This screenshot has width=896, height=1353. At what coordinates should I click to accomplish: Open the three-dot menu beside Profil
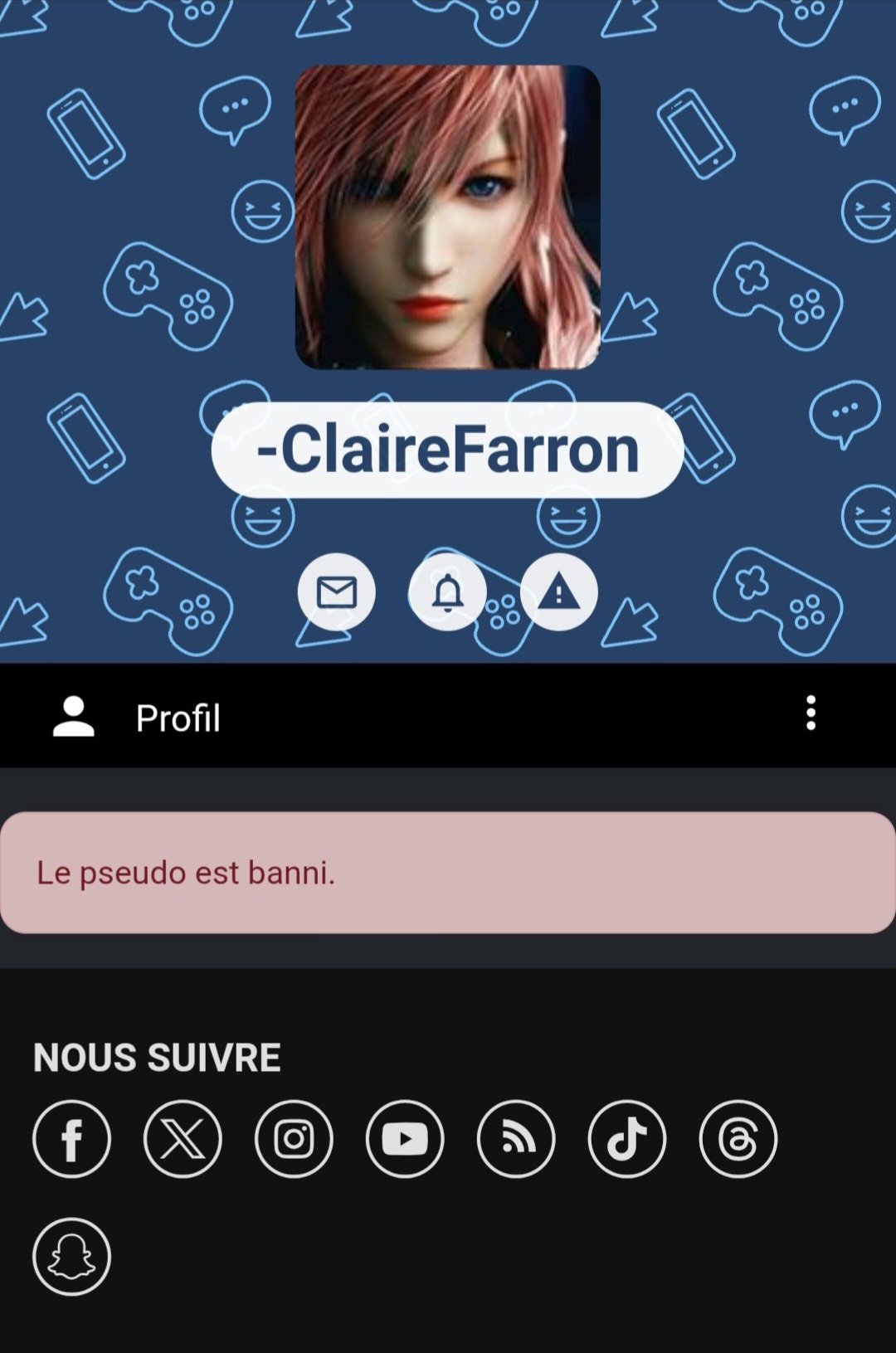pyautogui.click(x=811, y=713)
